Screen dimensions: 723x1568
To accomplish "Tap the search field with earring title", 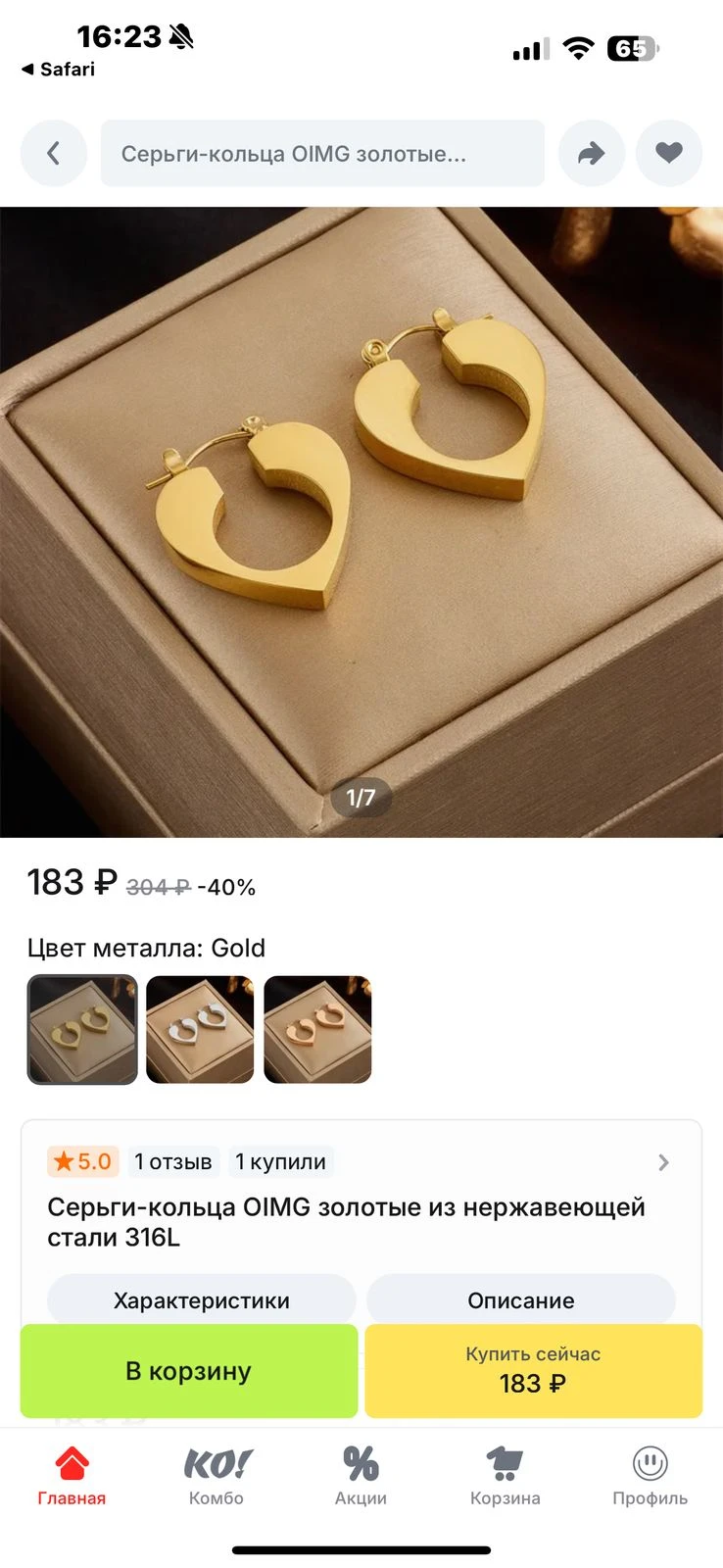I will [322, 154].
